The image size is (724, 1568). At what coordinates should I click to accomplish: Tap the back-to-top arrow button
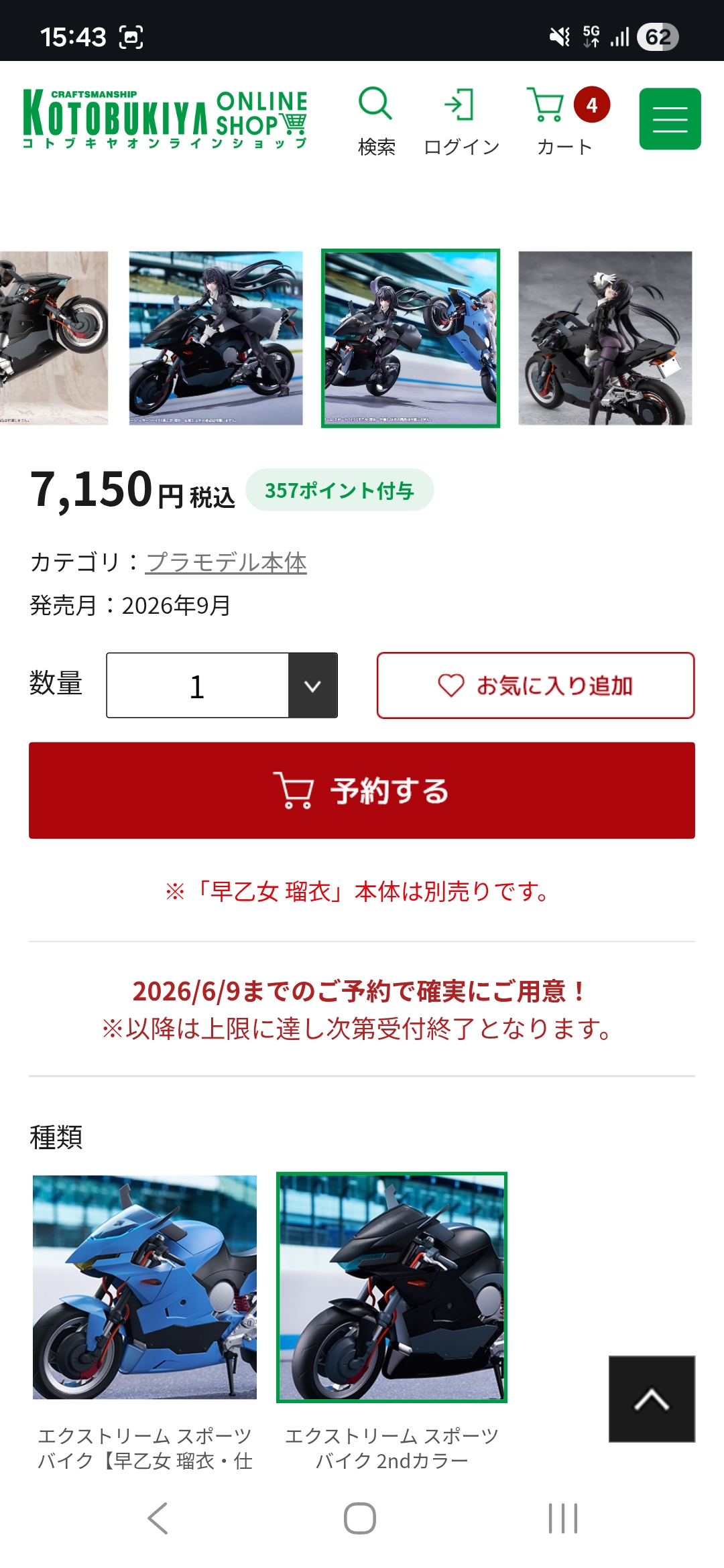[652, 1399]
